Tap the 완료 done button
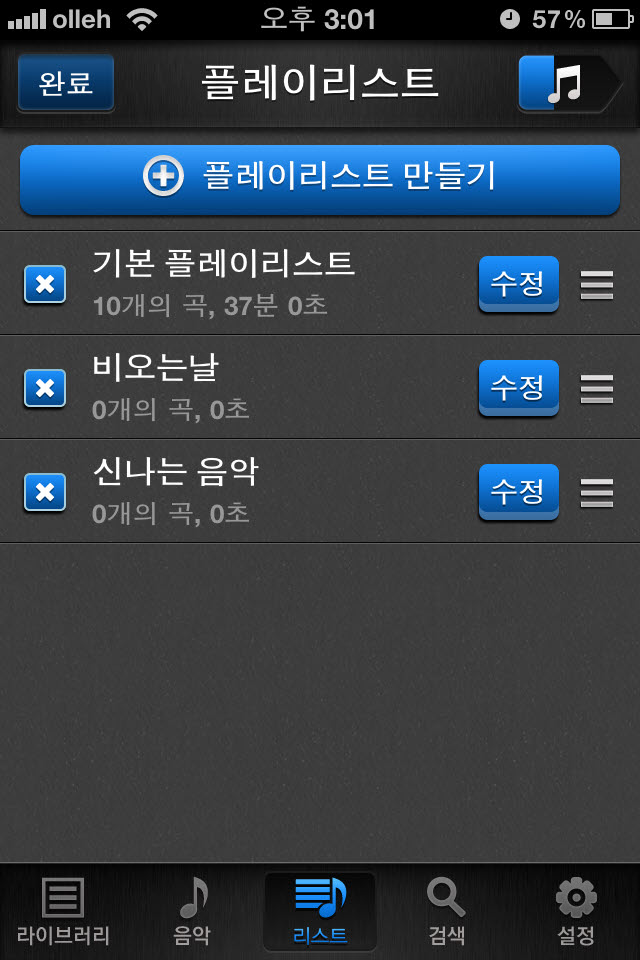Viewport: 640px width, 960px height. pos(66,83)
